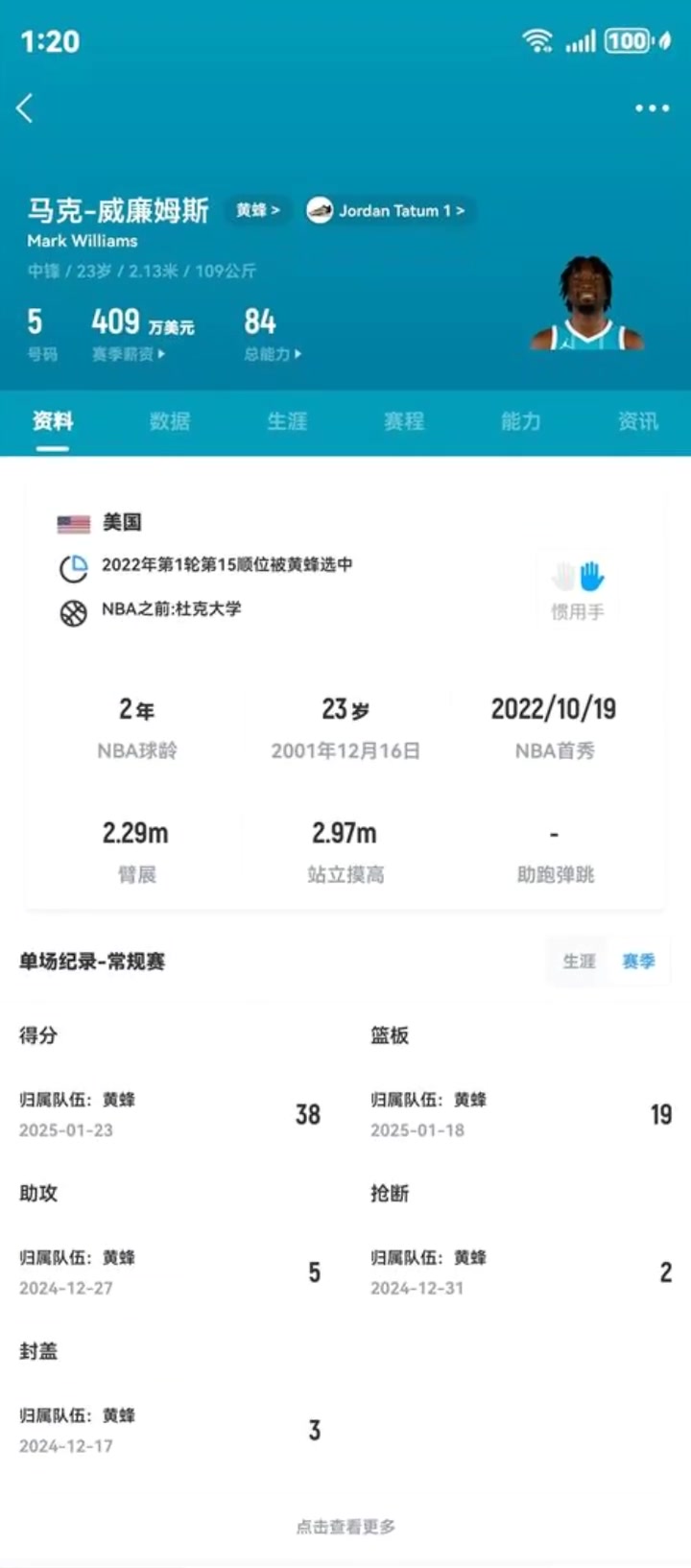Viewport: 691px width, 1568px height.
Task: Tap 点击查看更多 to see more records
Action: pyautogui.click(x=345, y=1526)
